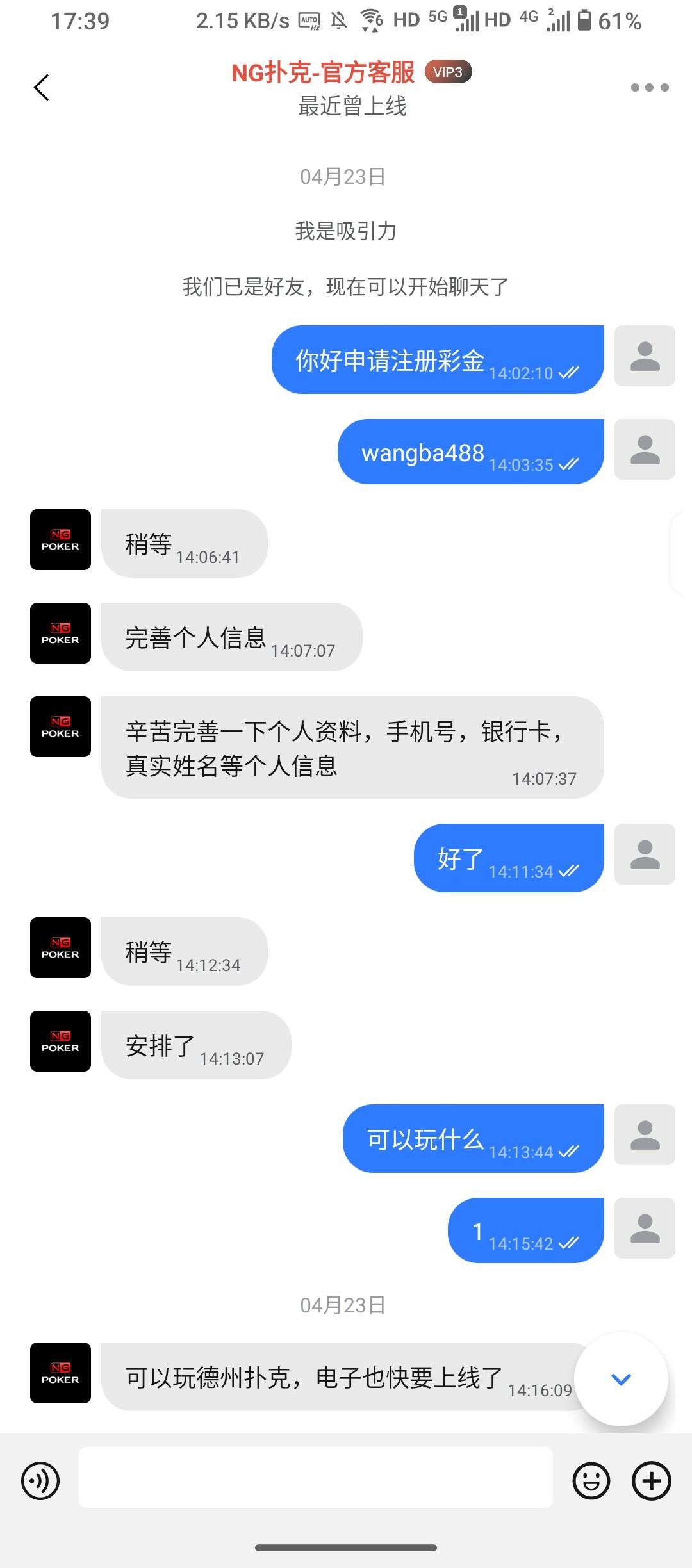Open my avatar beside wangba488 message
Viewport: 692px width, 1568px height.
645,449
